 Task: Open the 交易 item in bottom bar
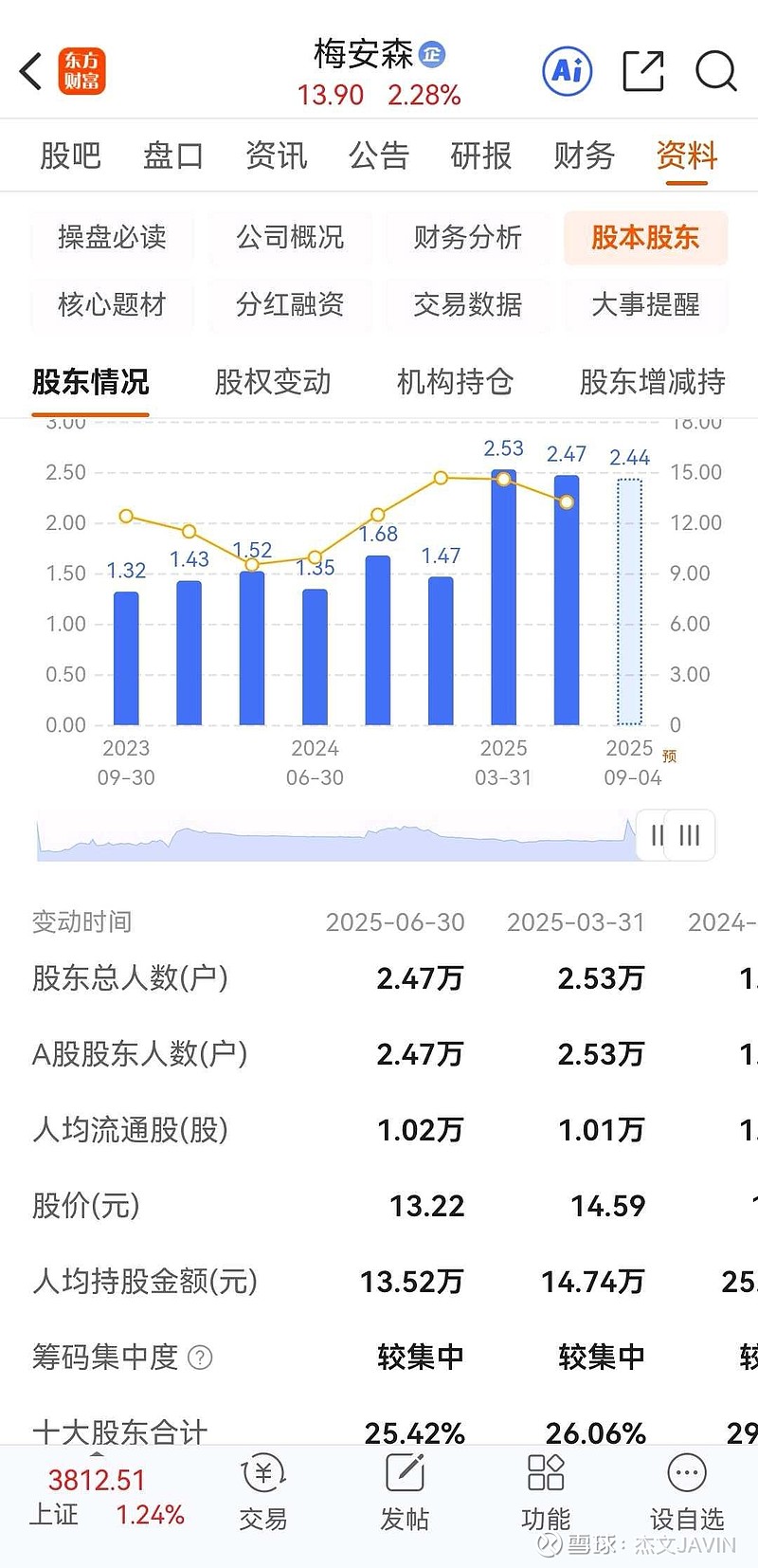262,1494
